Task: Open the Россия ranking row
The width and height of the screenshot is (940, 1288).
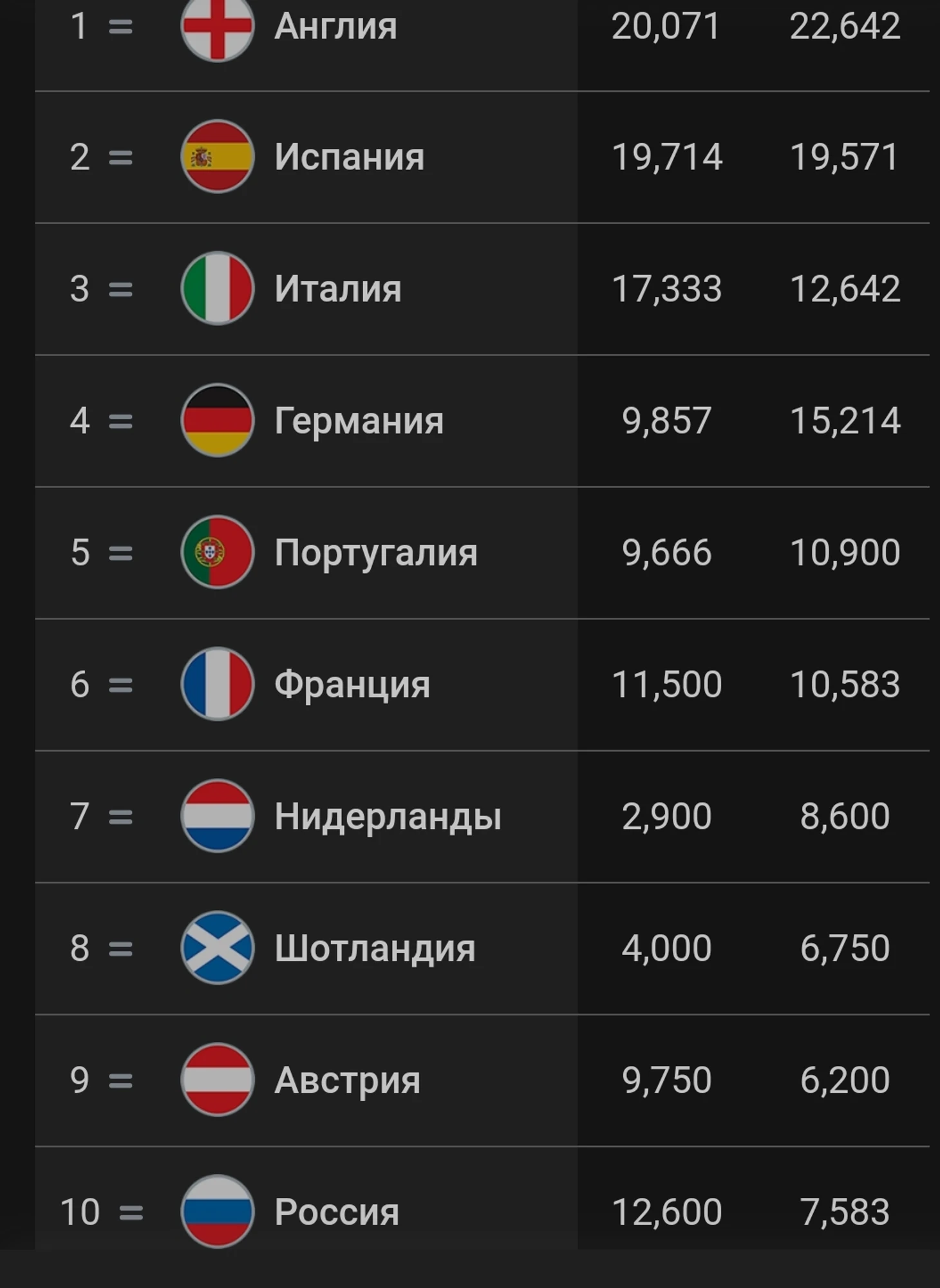Action: pos(336,1211)
